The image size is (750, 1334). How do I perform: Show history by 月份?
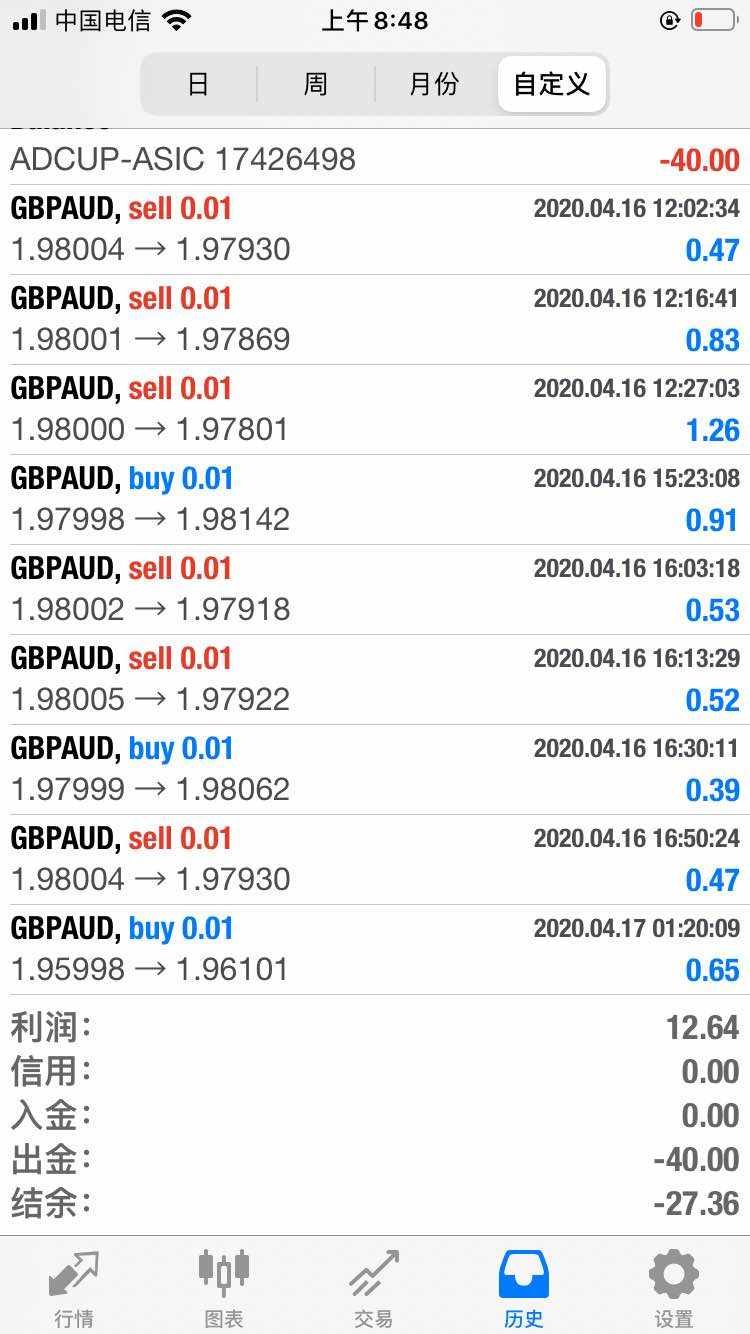[x=434, y=84]
